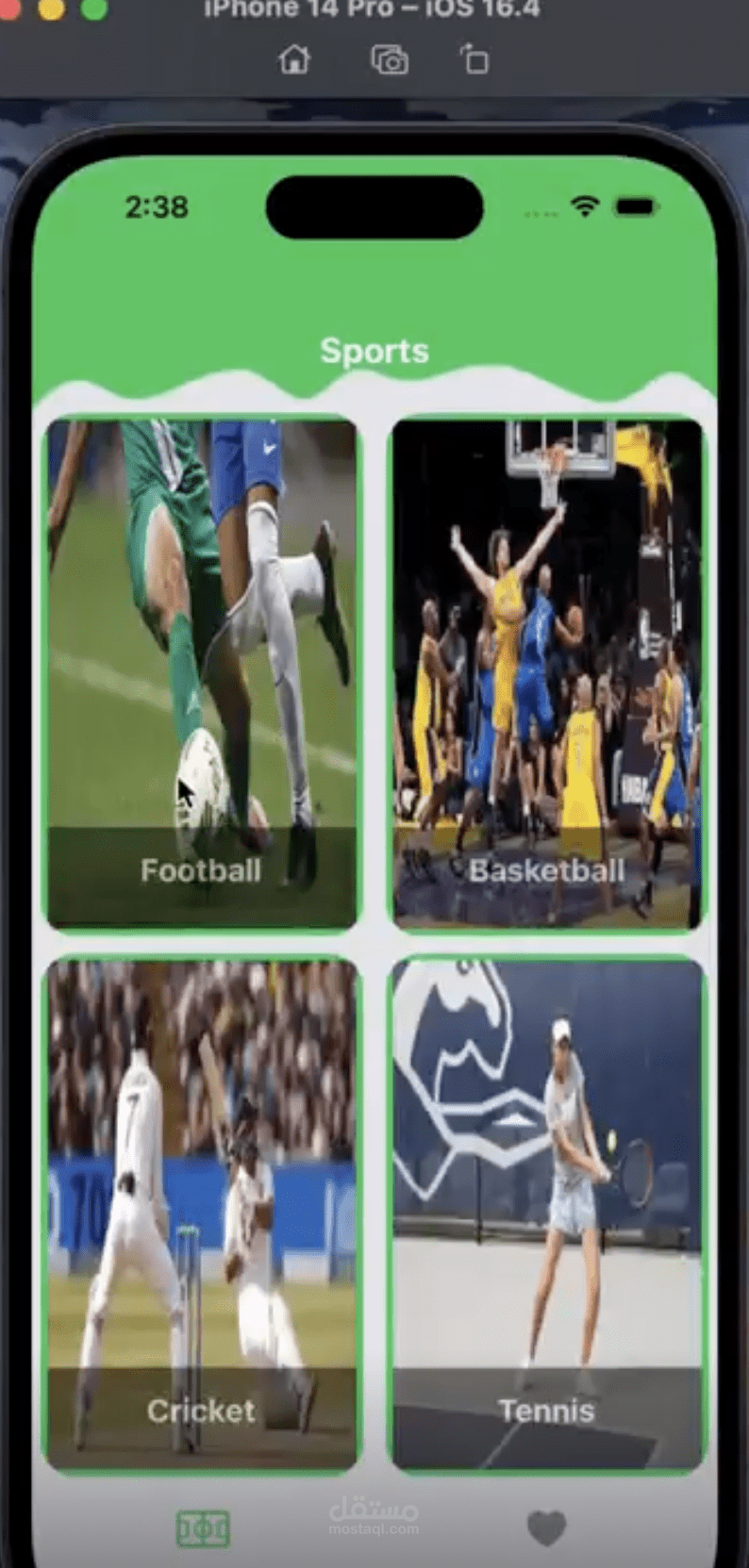
Task: Select the Cricket card
Action: click(202, 1214)
